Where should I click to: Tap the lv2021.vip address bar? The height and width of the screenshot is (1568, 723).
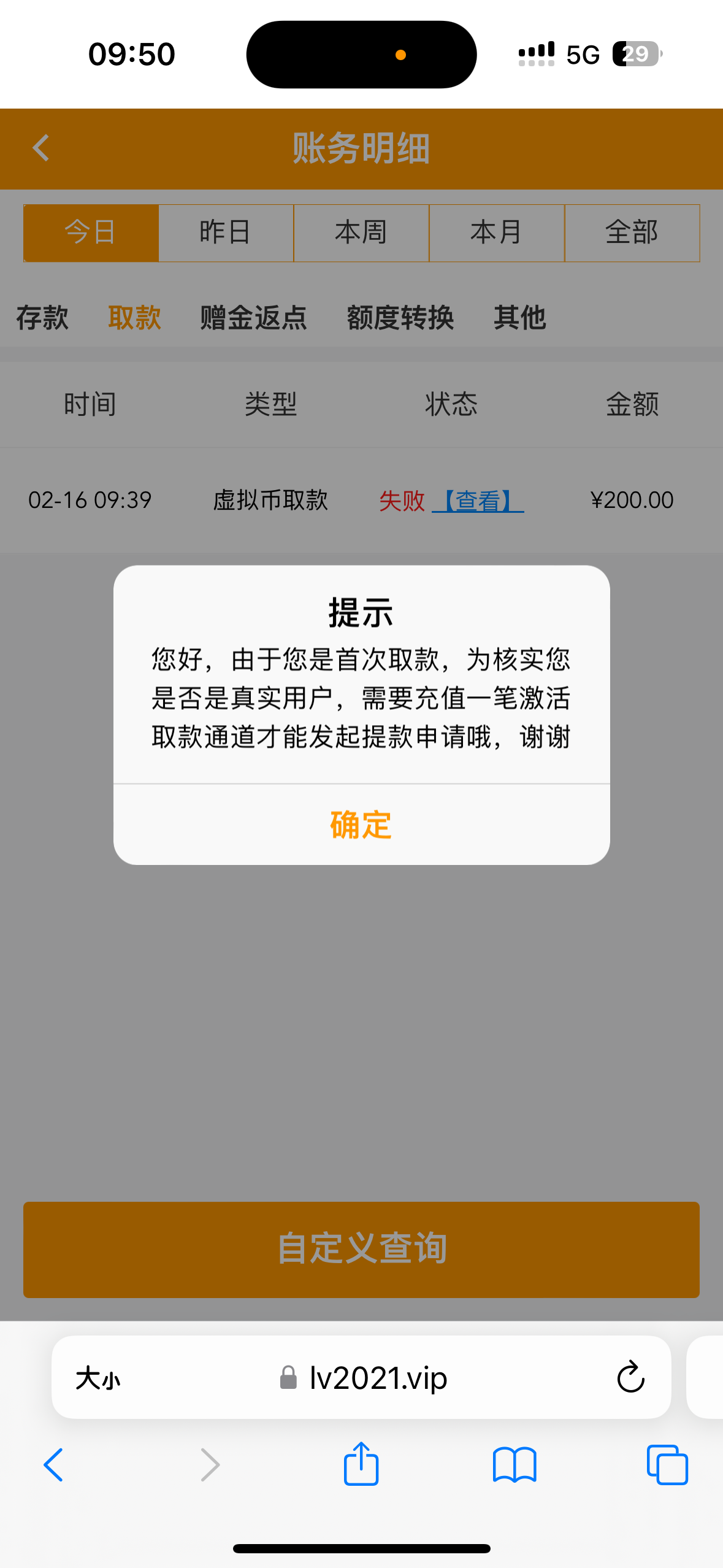point(378,1378)
